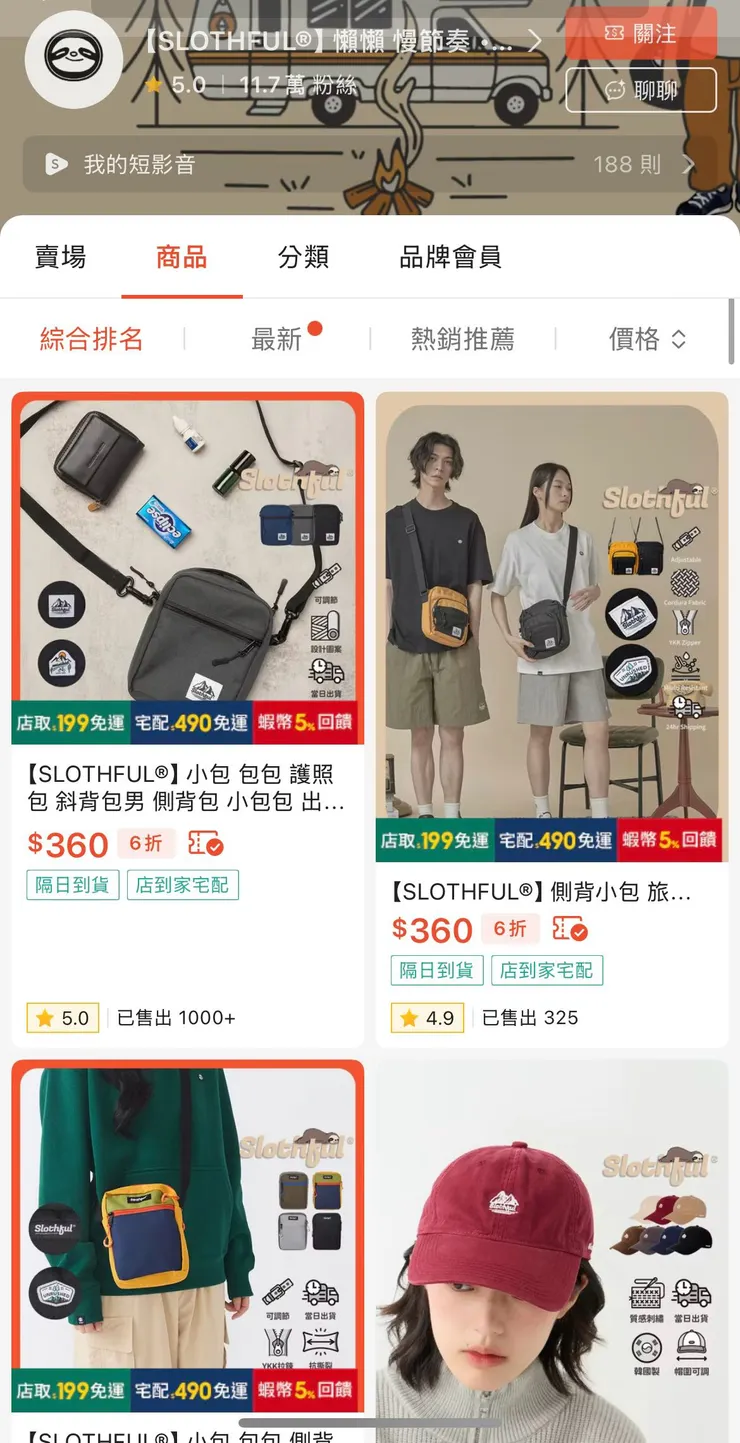Image resolution: width=740 pixels, height=1443 pixels.
Task: Click the red dot indicator on 最新
Action: click(x=314, y=325)
